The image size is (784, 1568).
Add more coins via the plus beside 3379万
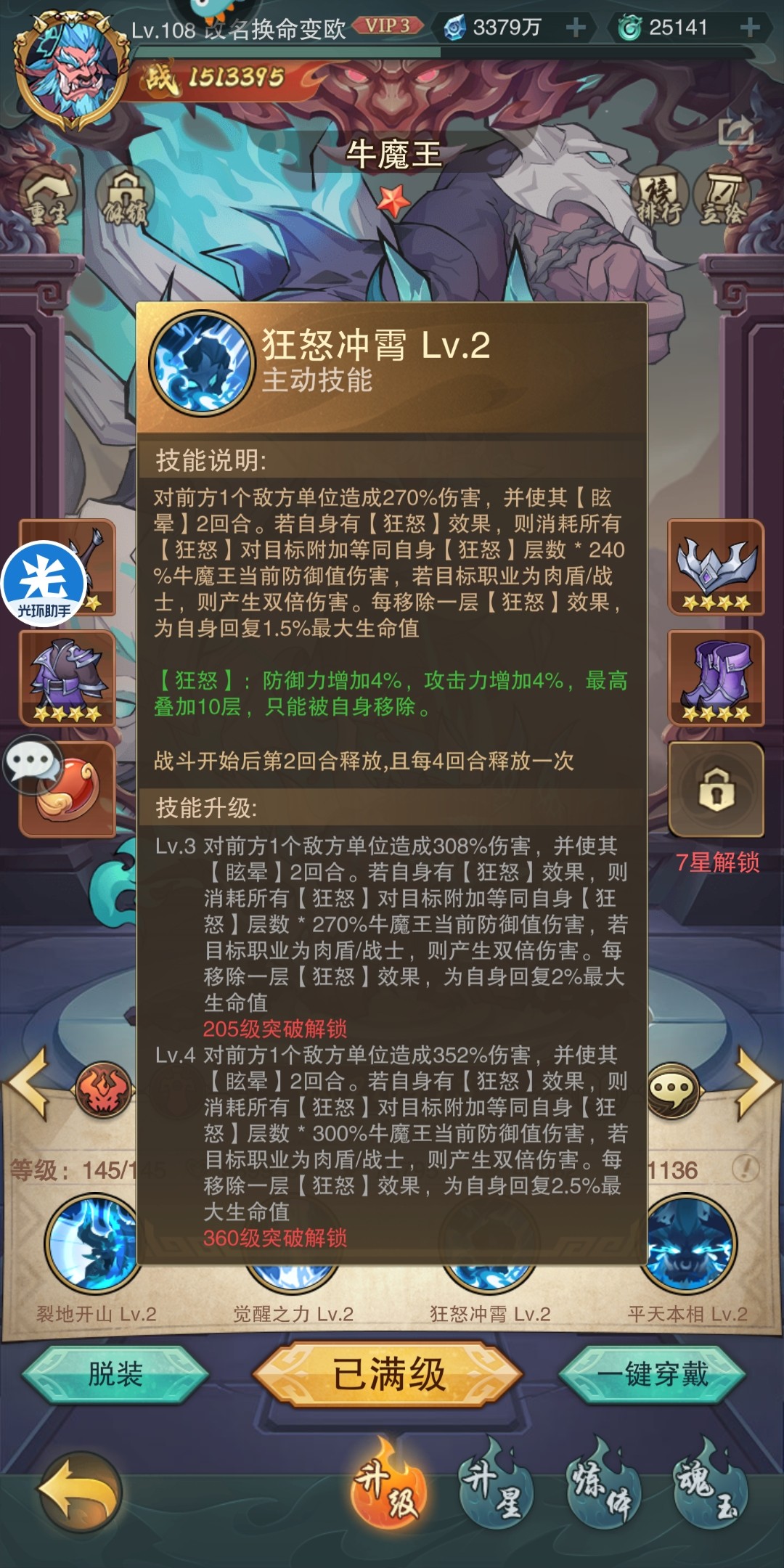tap(576, 28)
